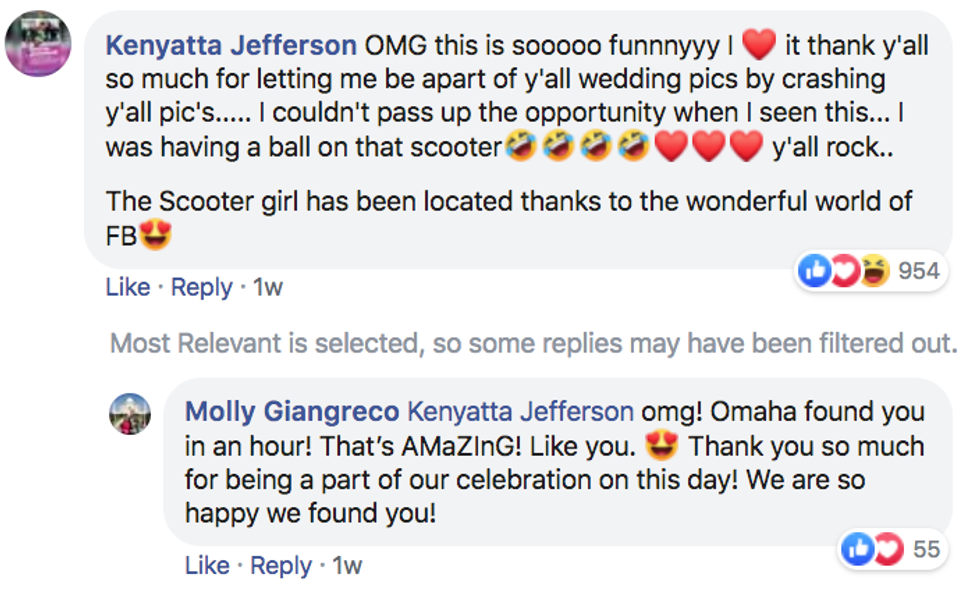Open the Most Relevant comment filter notice
The width and height of the screenshot is (980, 592).
pos(533,343)
